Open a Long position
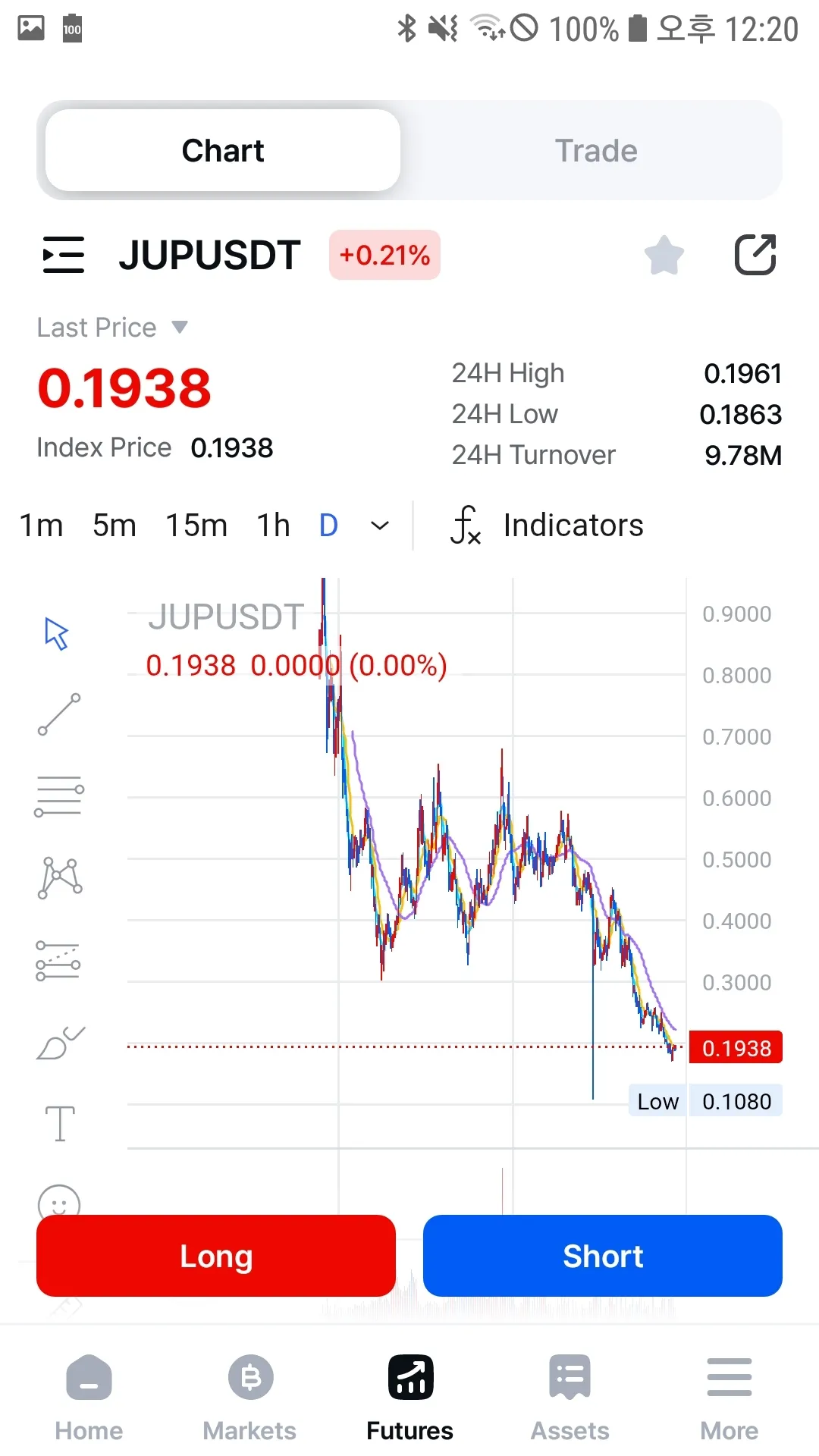Viewport: 819px width, 1456px height. (216, 1256)
